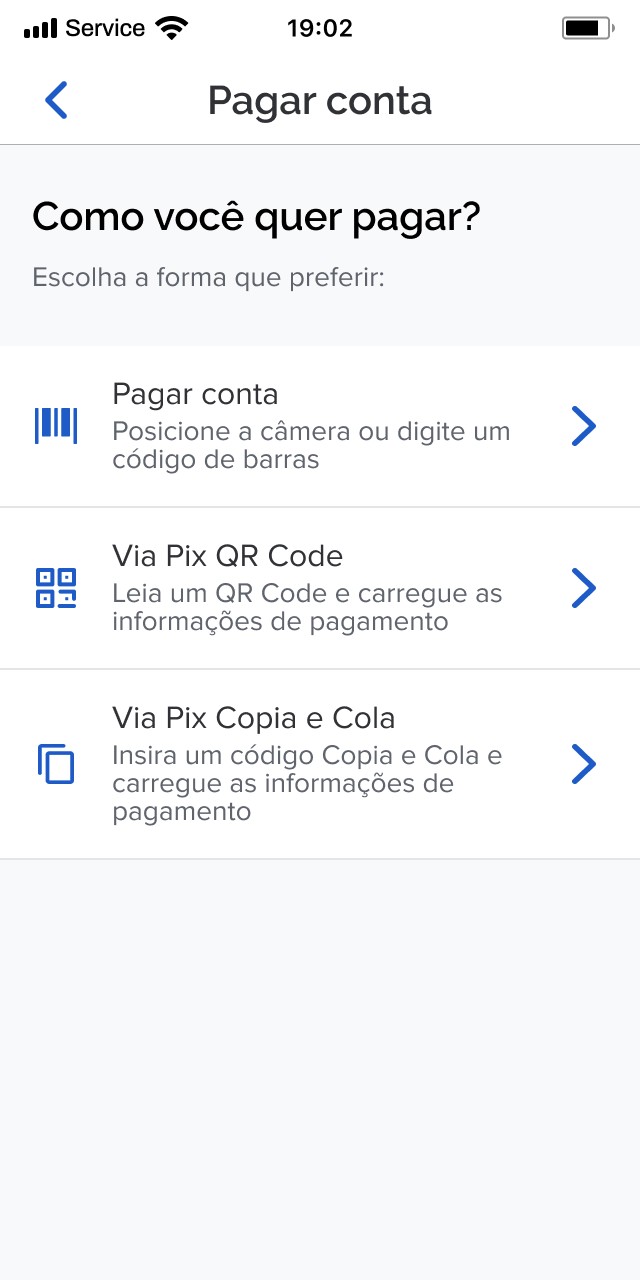Go back from Pagar conta screen
Viewport: 640px width, 1280px height.
57,101
